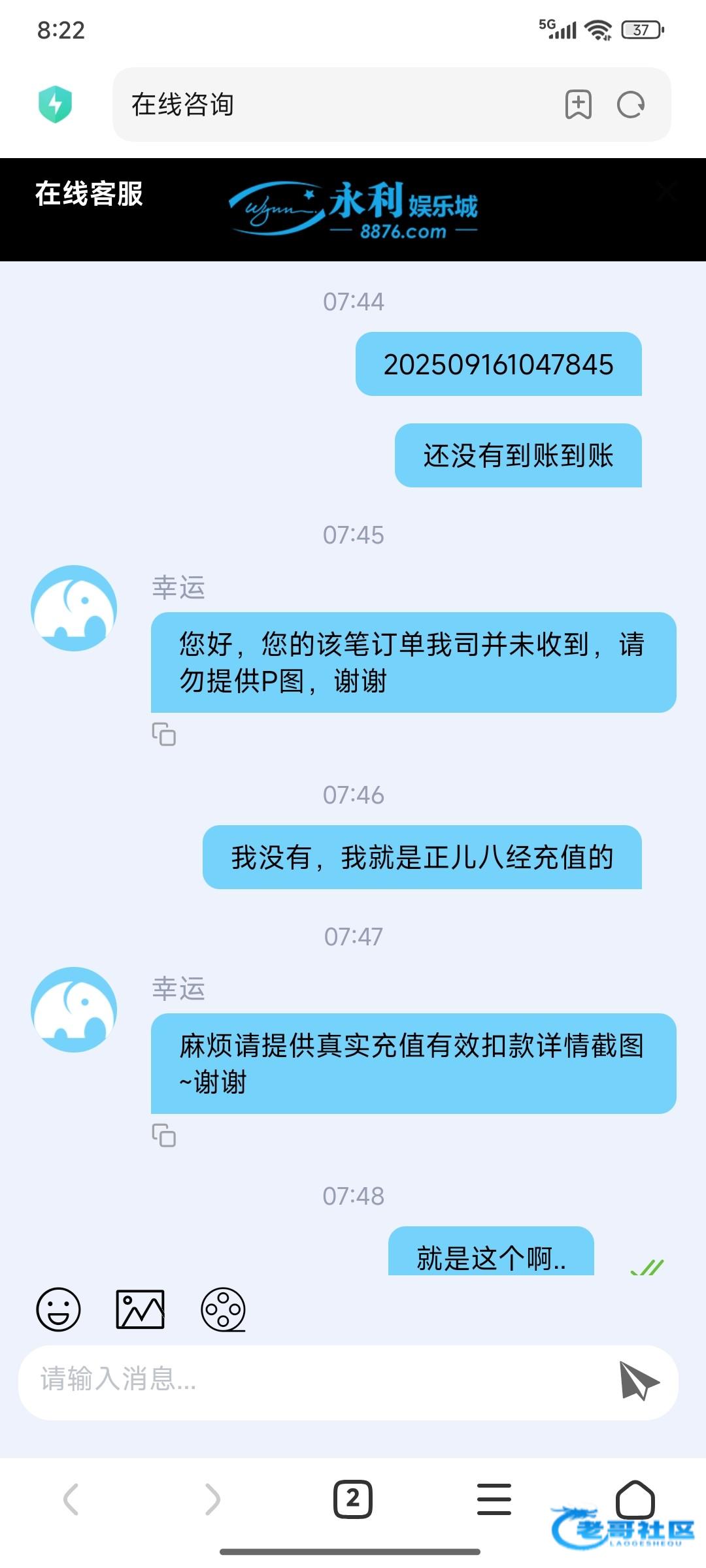Go back to the previous page
This screenshot has height=1568, width=706.
(71, 1499)
